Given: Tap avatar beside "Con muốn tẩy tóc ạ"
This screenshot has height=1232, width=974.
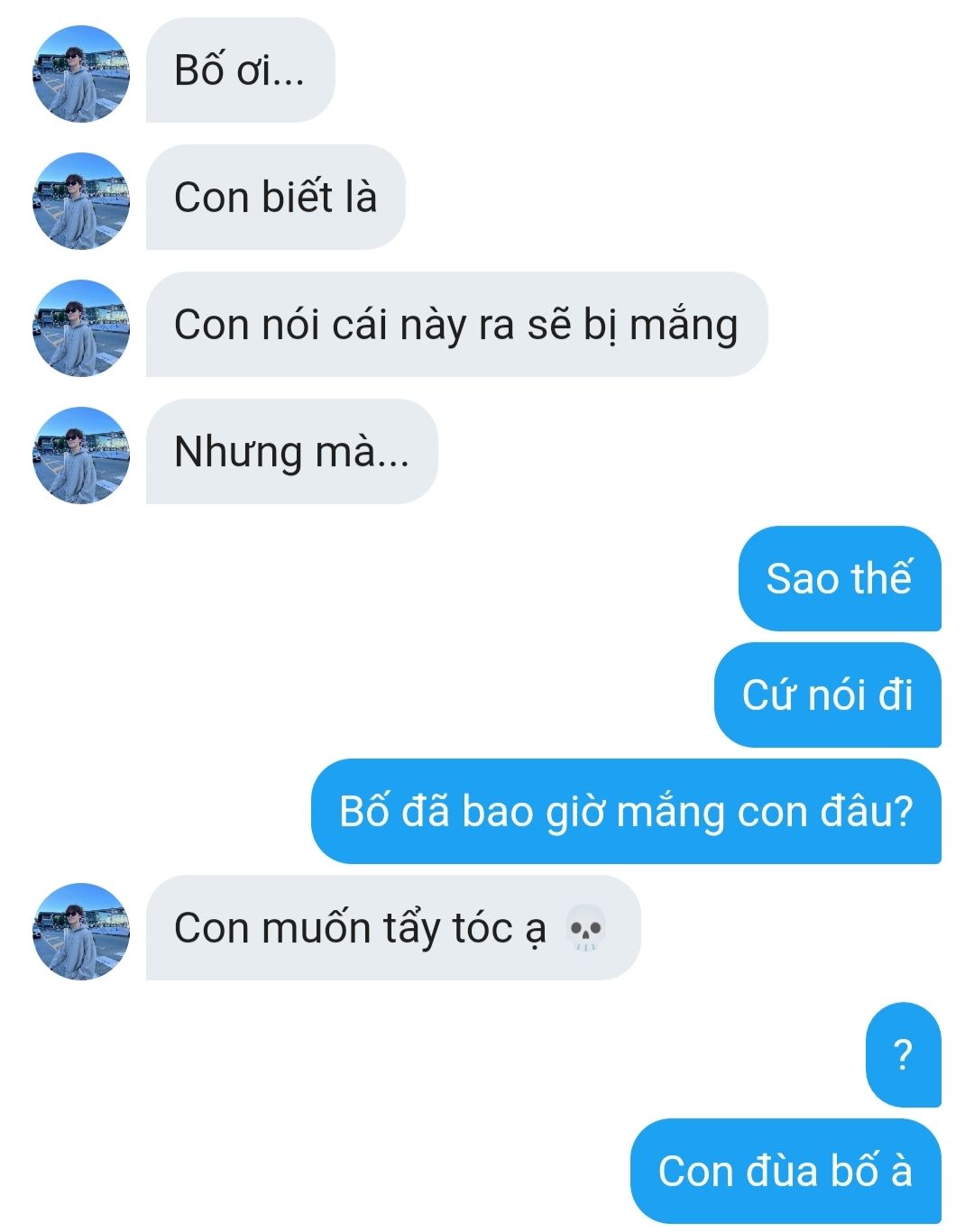Looking at the screenshot, I should click(81, 931).
